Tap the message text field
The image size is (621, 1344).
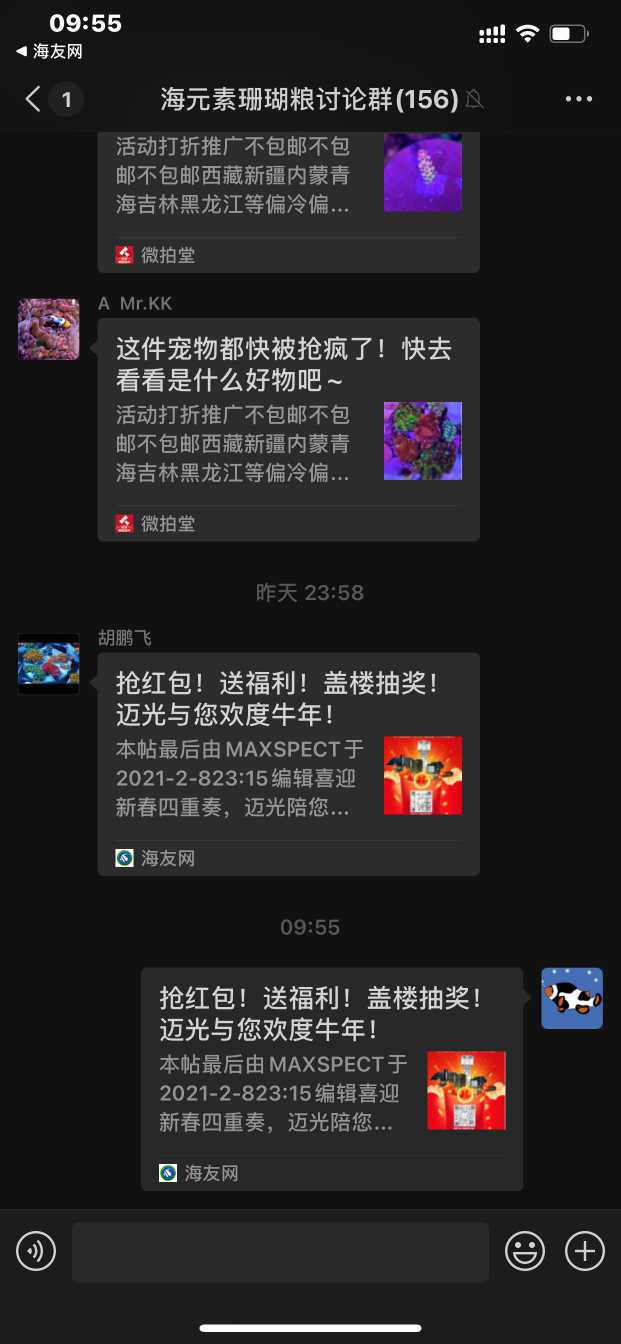[x=280, y=1251]
